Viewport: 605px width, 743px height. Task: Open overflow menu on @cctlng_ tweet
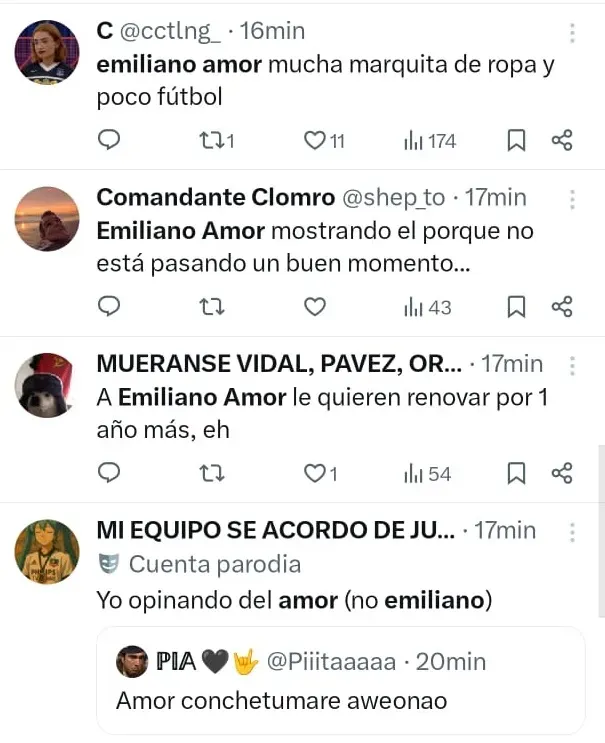[x=572, y=33]
